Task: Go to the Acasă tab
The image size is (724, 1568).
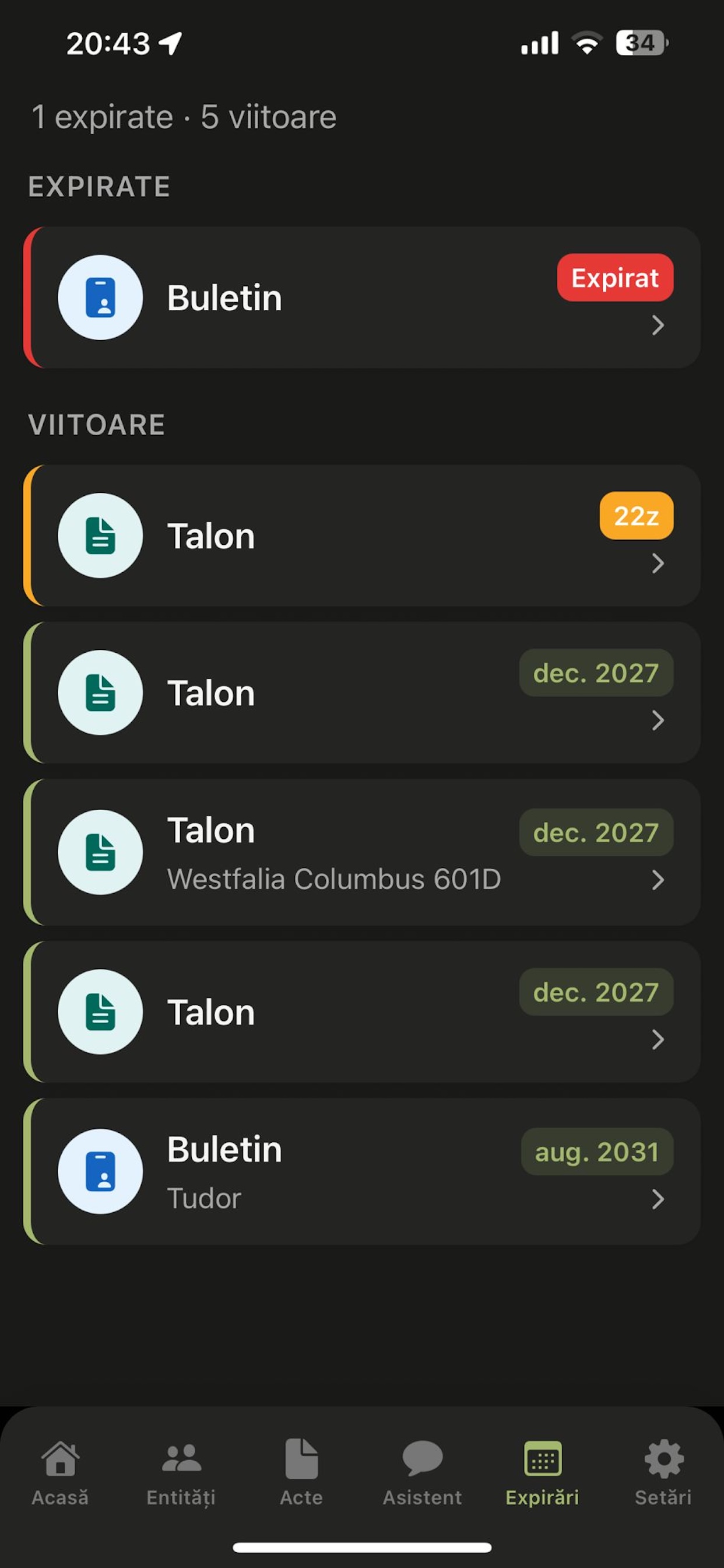Action: pos(60,1472)
